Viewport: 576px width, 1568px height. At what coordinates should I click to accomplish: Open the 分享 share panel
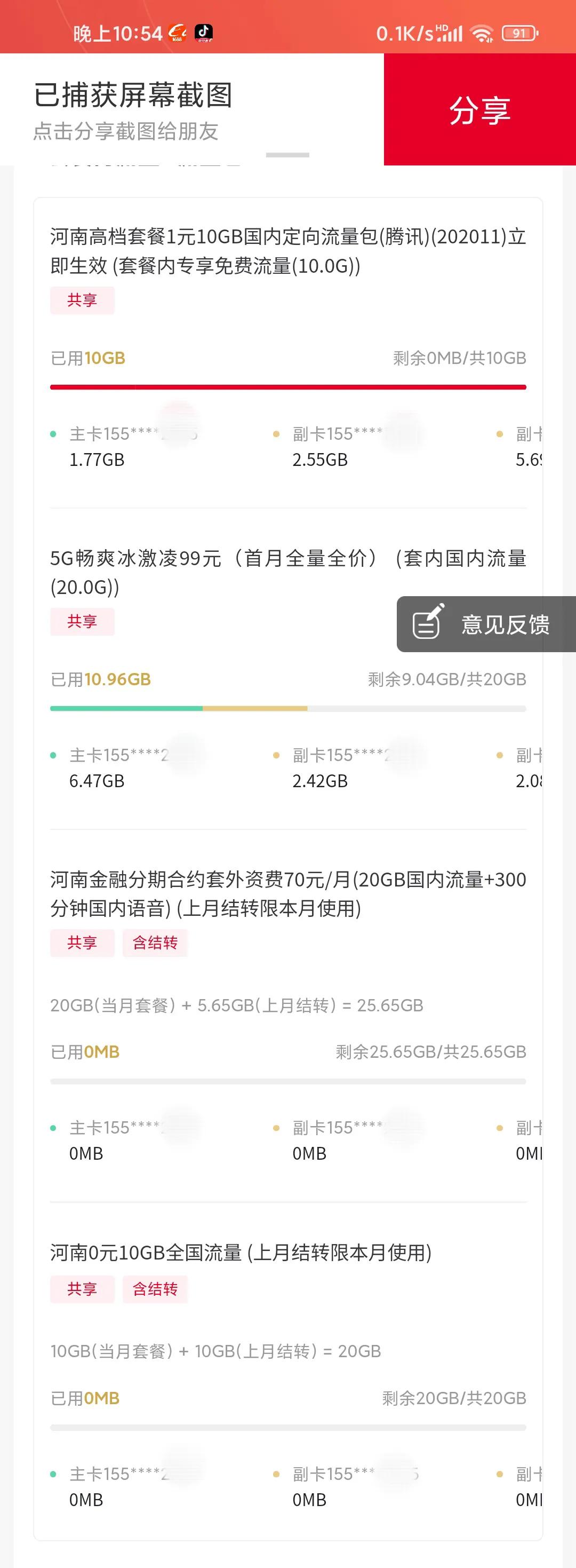[479, 111]
